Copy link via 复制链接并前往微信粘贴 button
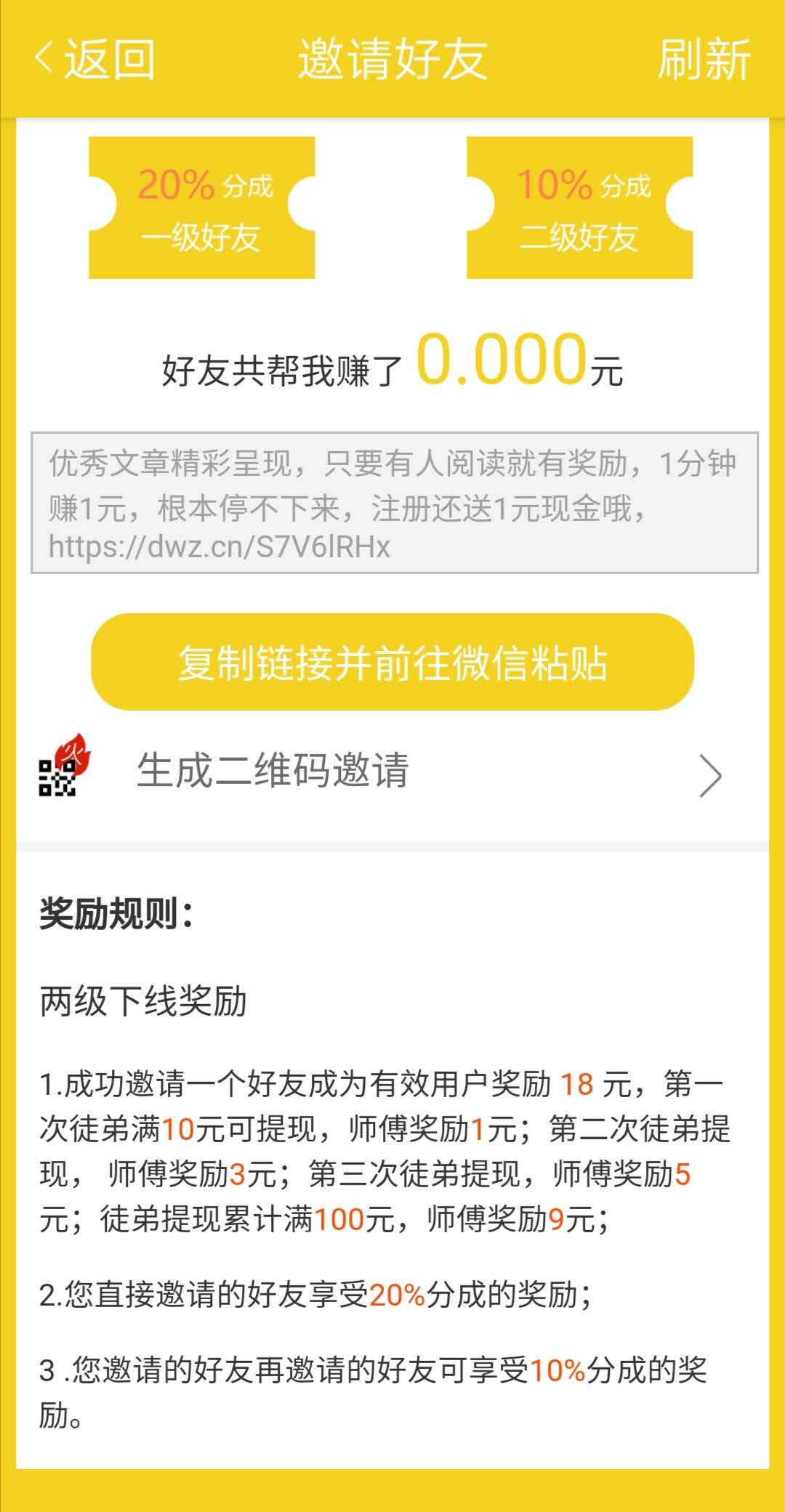The height and width of the screenshot is (1512, 785). (392, 662)
